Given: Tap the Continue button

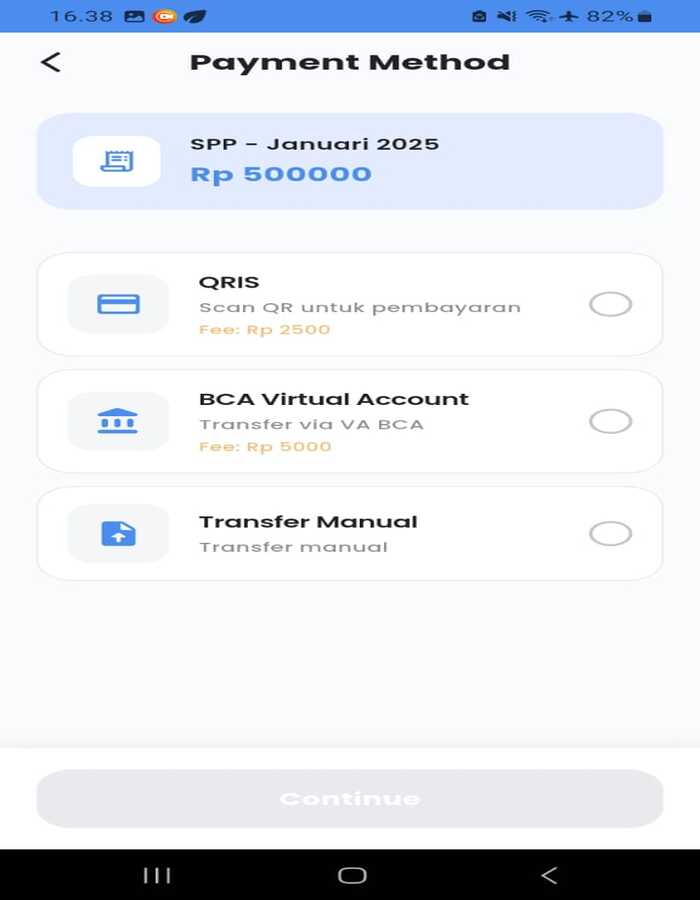Looking at the screenshot, I should (x=350, y=798).
